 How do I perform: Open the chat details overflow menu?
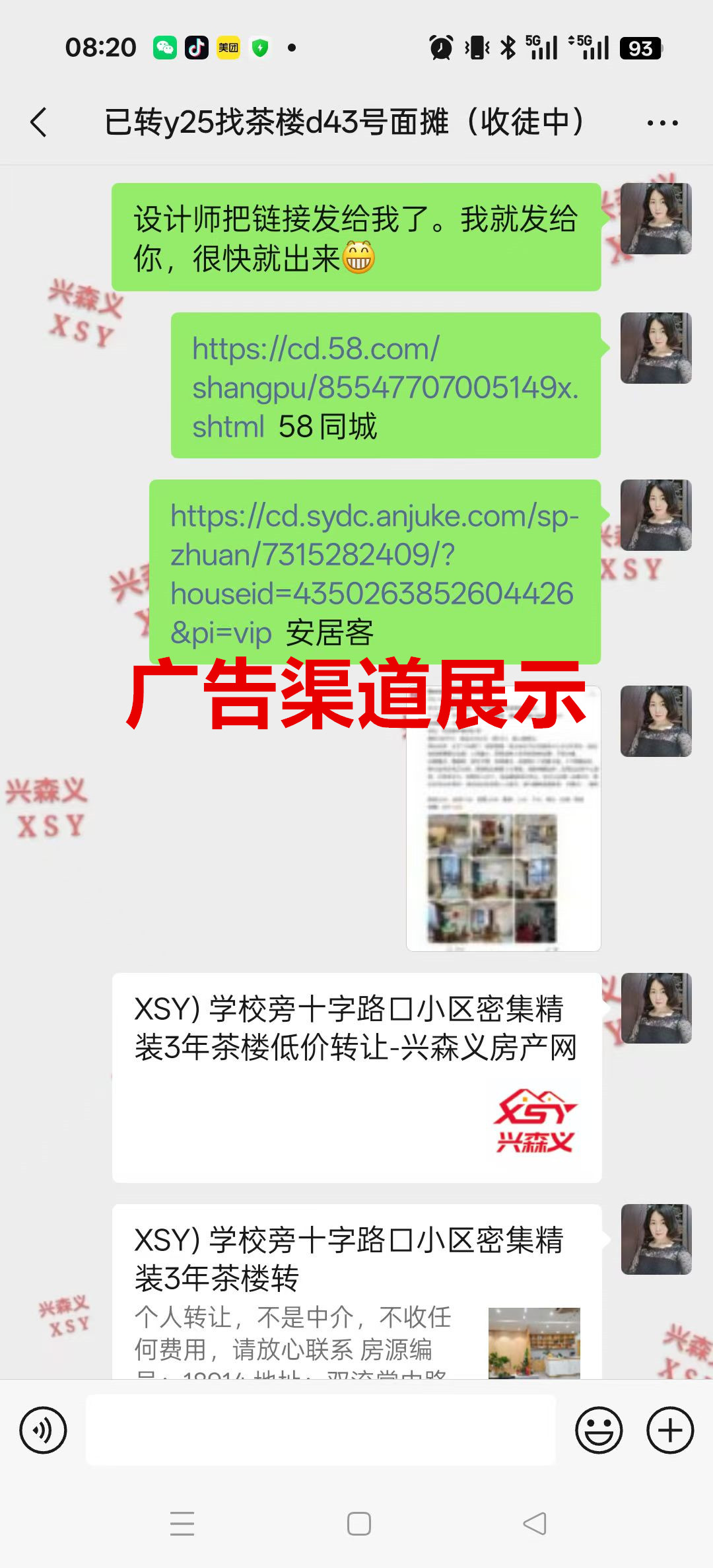pyautogui.click(x=662, y=123)
